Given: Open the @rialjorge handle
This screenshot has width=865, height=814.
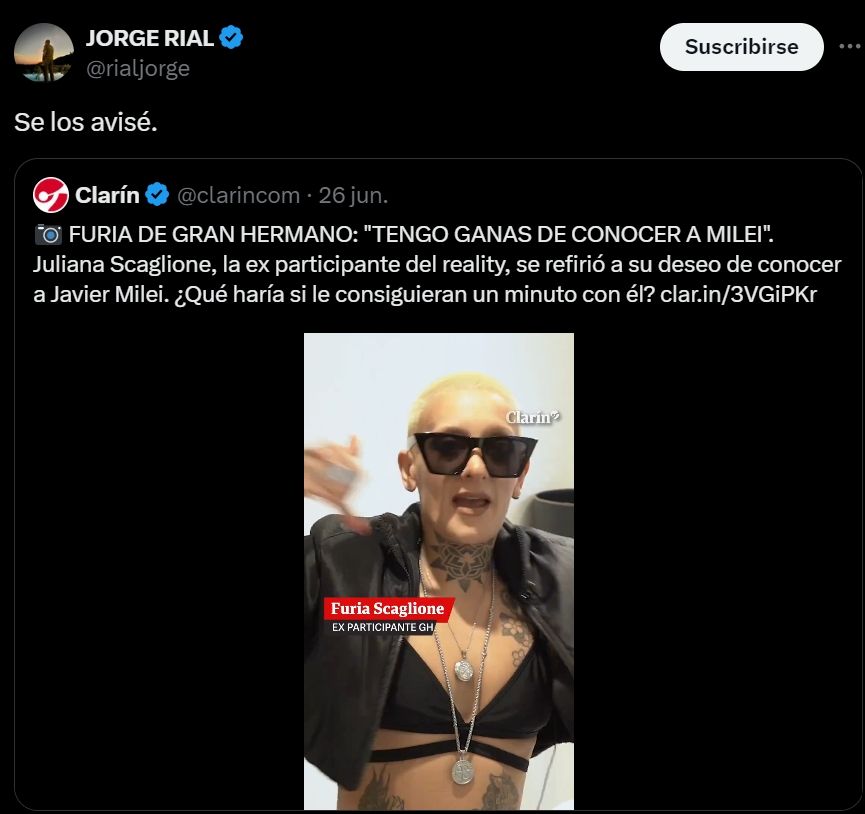Looking at the screenshot, I should pos(137,68).
